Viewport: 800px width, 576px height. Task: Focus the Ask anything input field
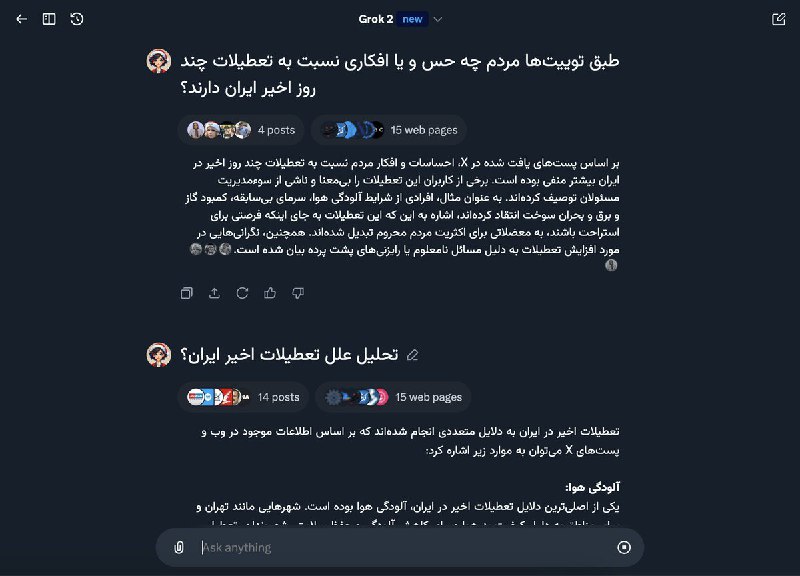400,547
